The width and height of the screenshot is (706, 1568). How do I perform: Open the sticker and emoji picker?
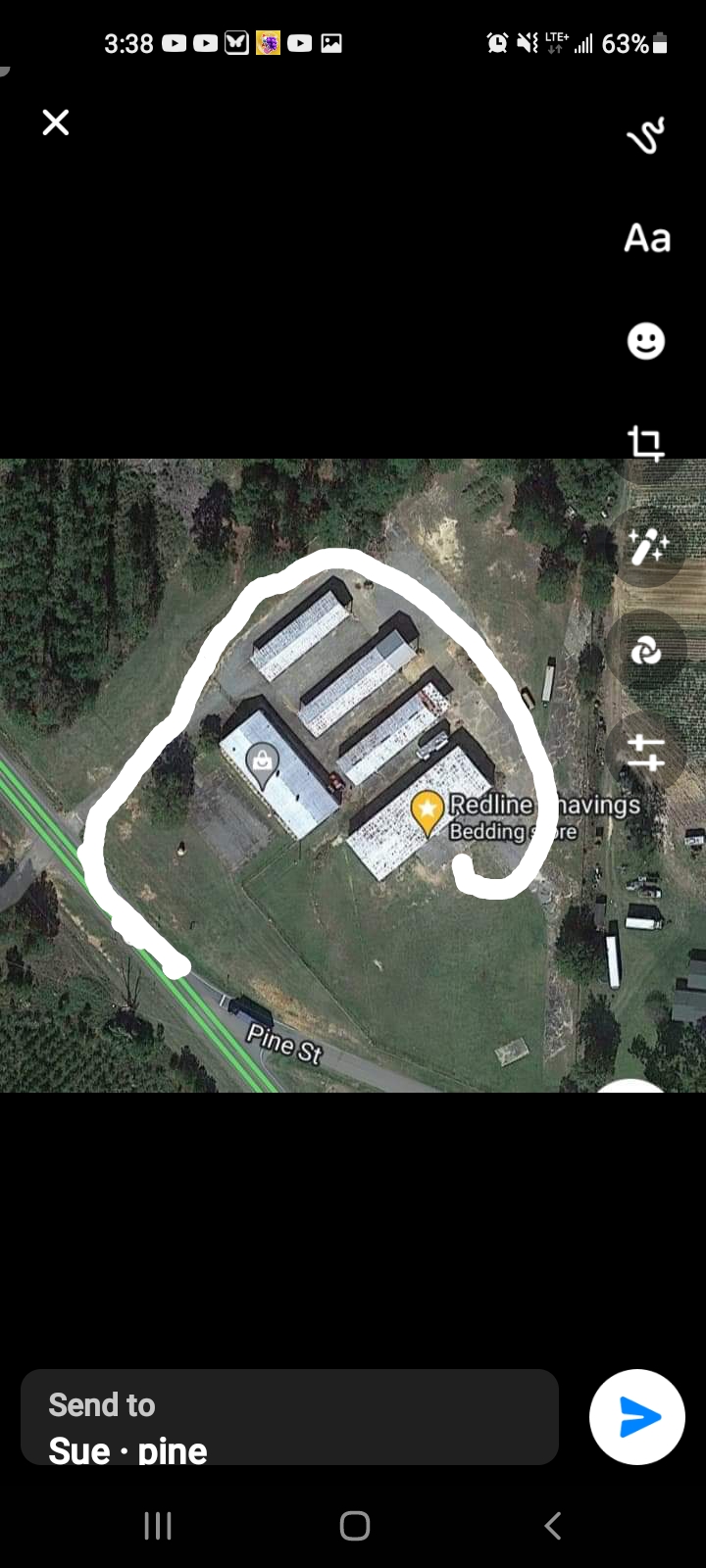click(646, 341)
